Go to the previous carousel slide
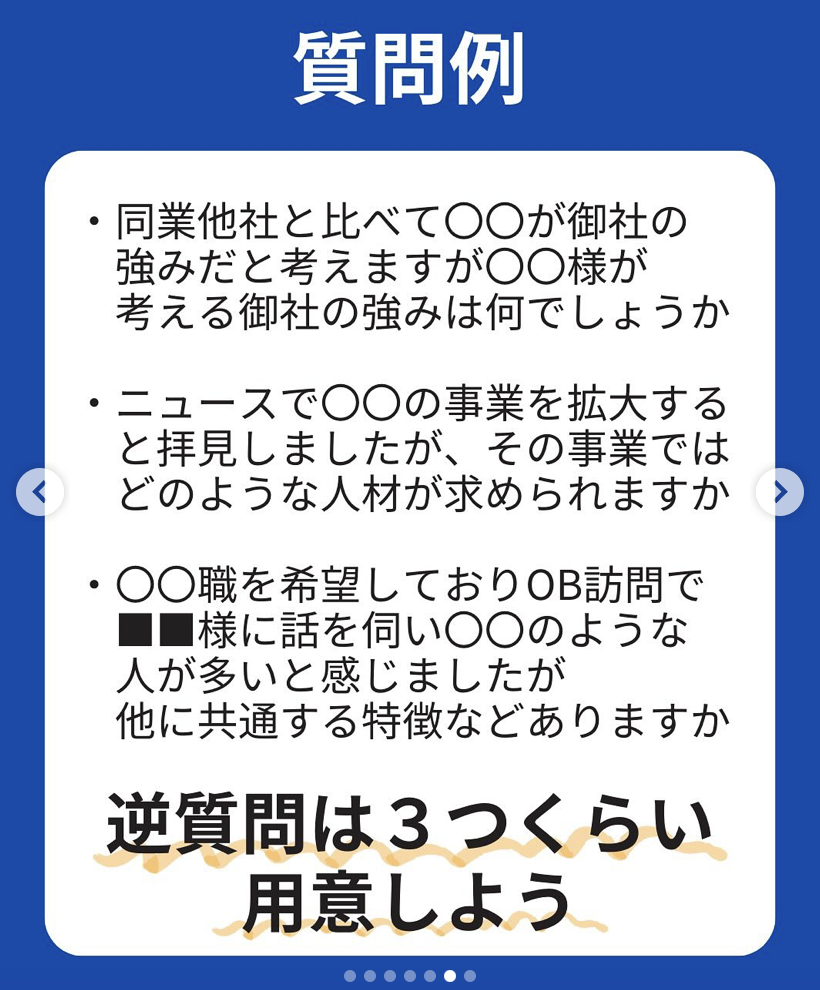The image size is (820, 990). tap(40, 492)
